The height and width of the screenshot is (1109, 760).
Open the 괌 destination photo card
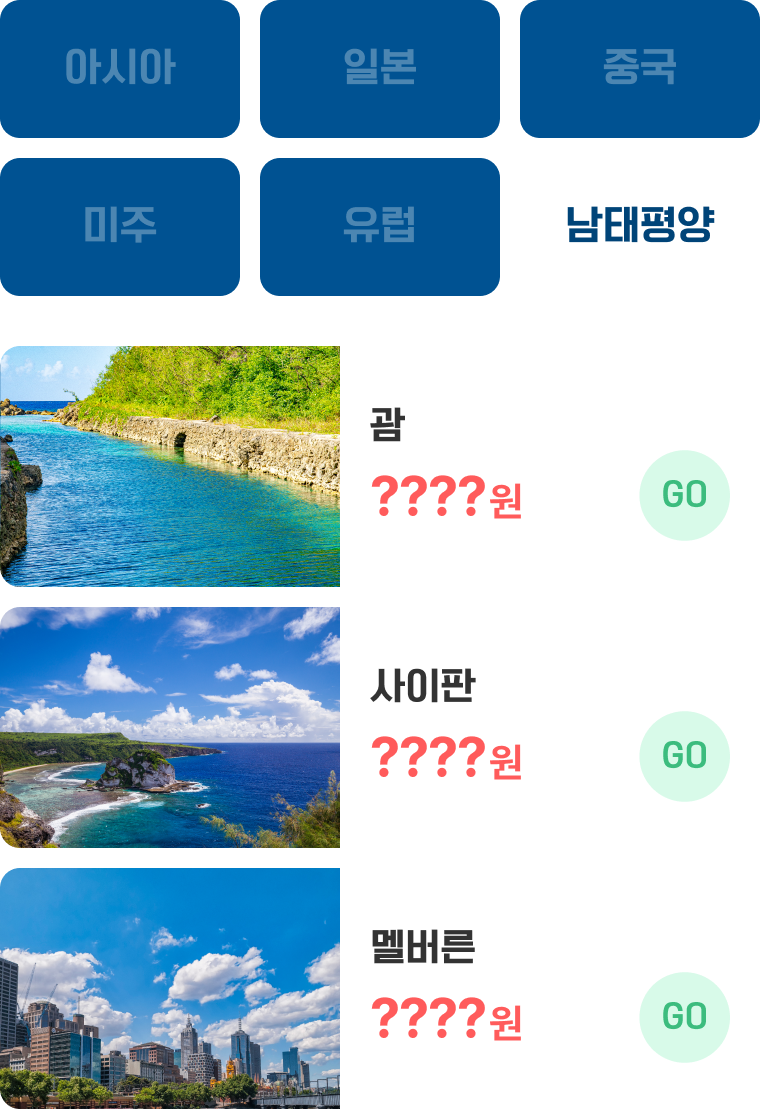[170, 466]
